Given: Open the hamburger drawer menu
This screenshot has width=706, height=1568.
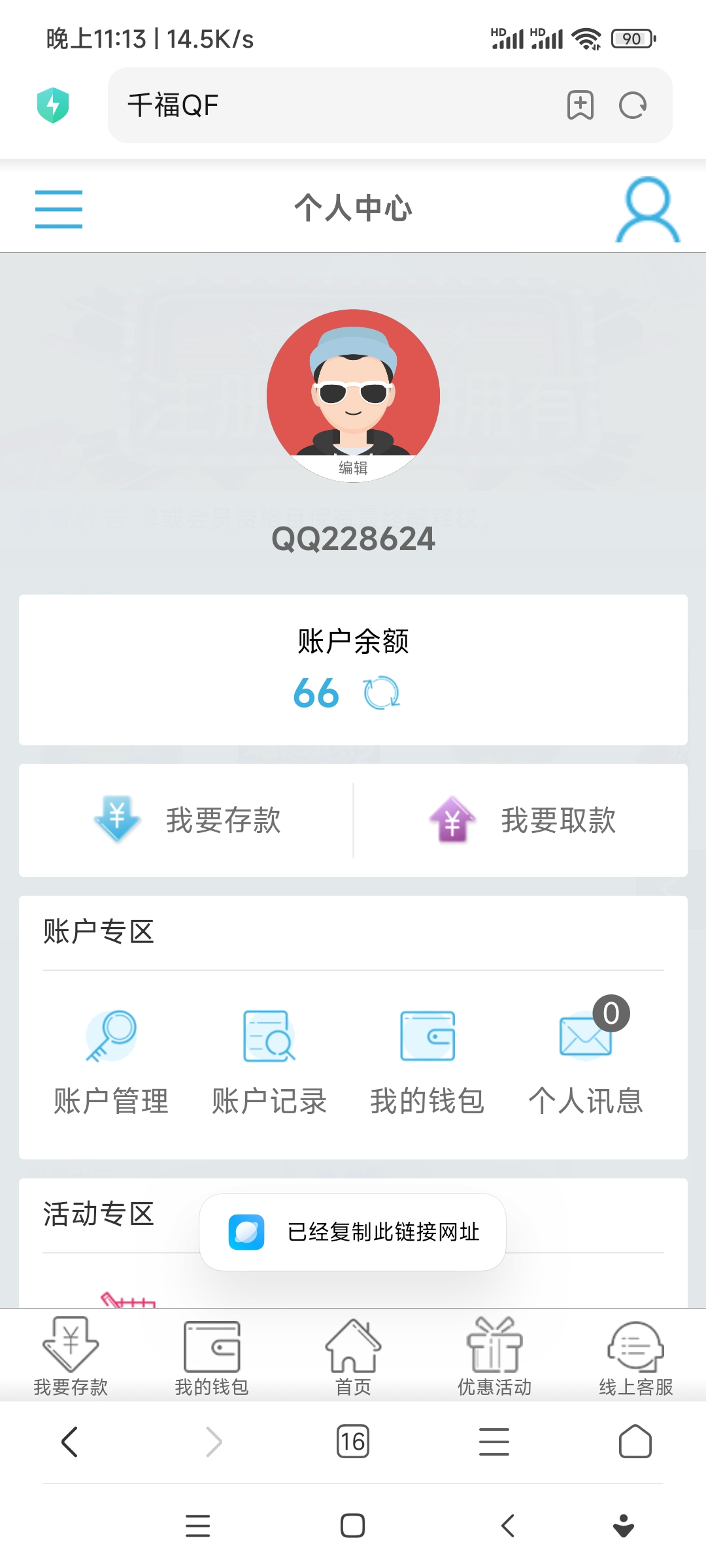Looking at the screenshot, I should 59,209.
